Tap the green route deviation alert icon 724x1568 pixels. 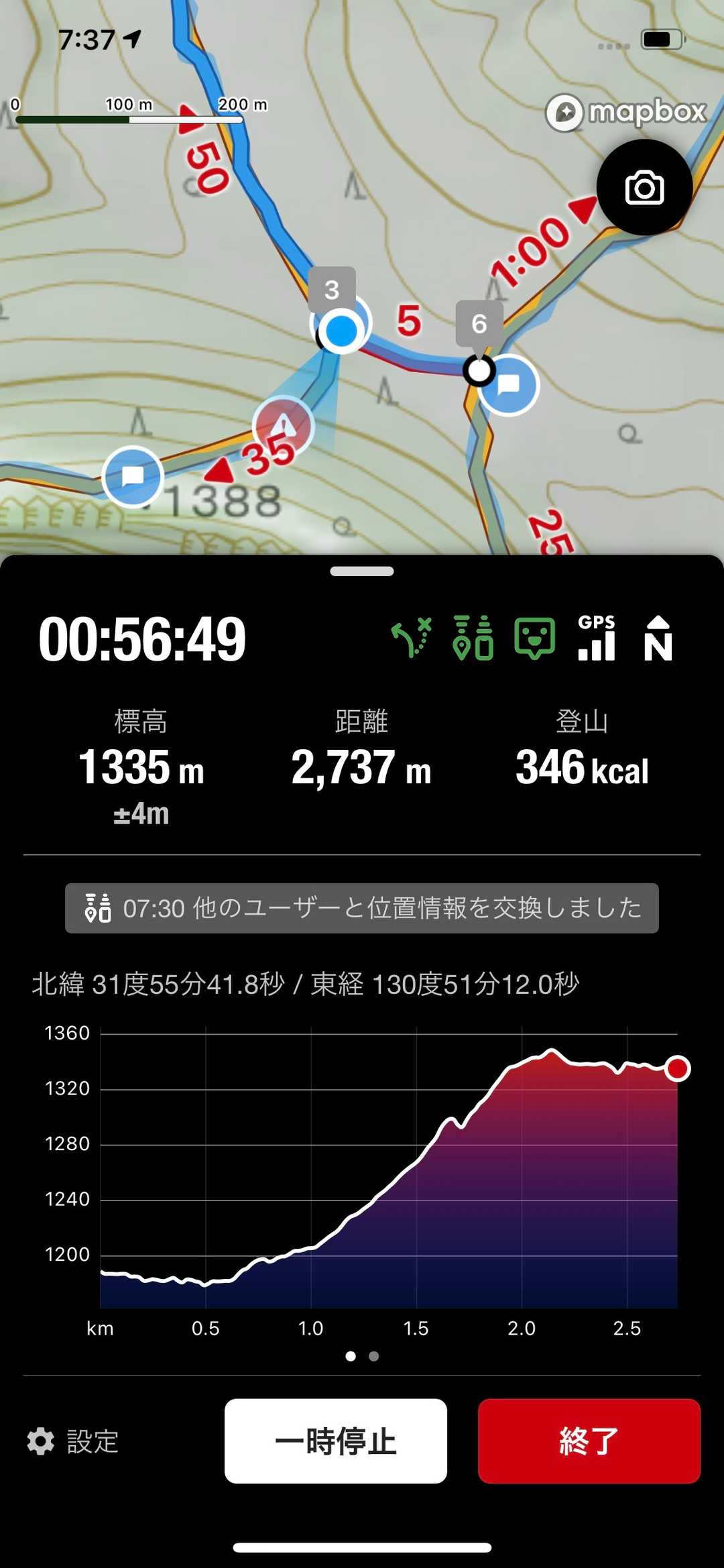pos(412,638)
